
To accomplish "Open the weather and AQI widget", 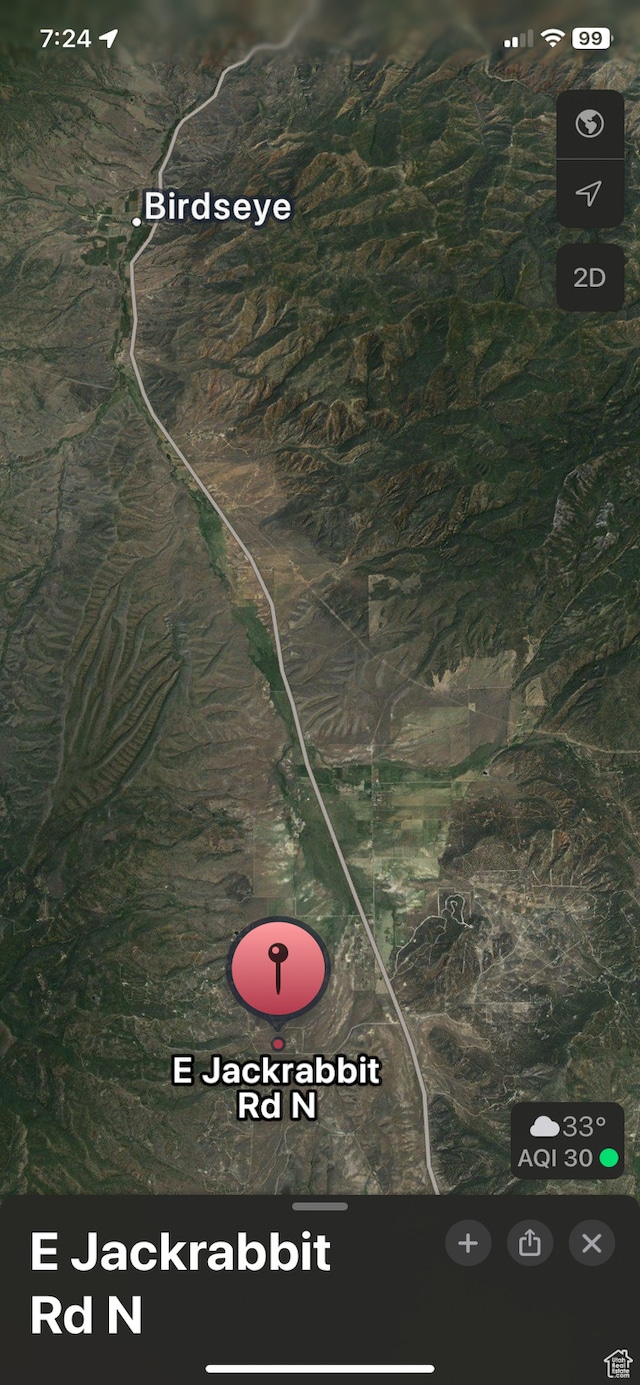I will tap(567, 1142).
